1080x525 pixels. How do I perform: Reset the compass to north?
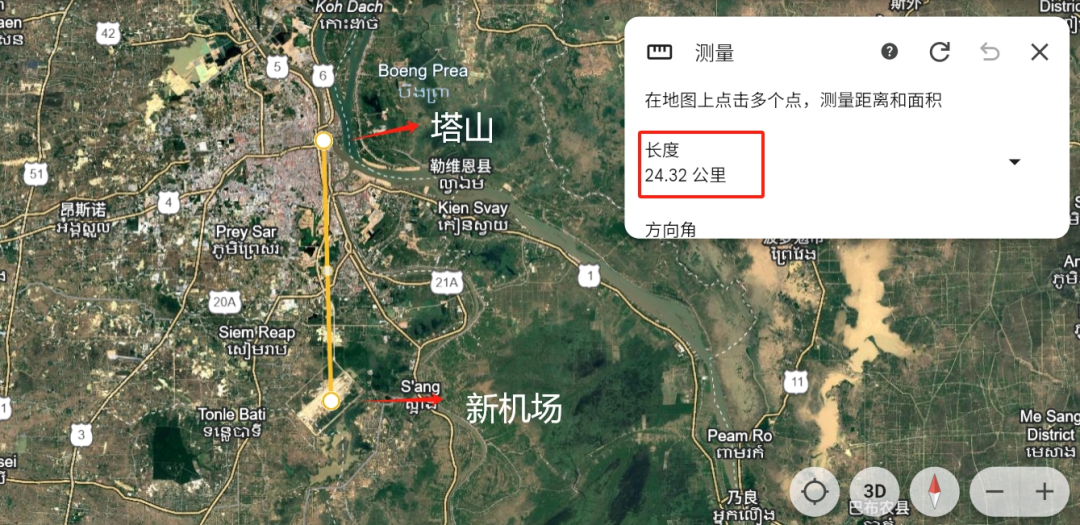(934, 491)
